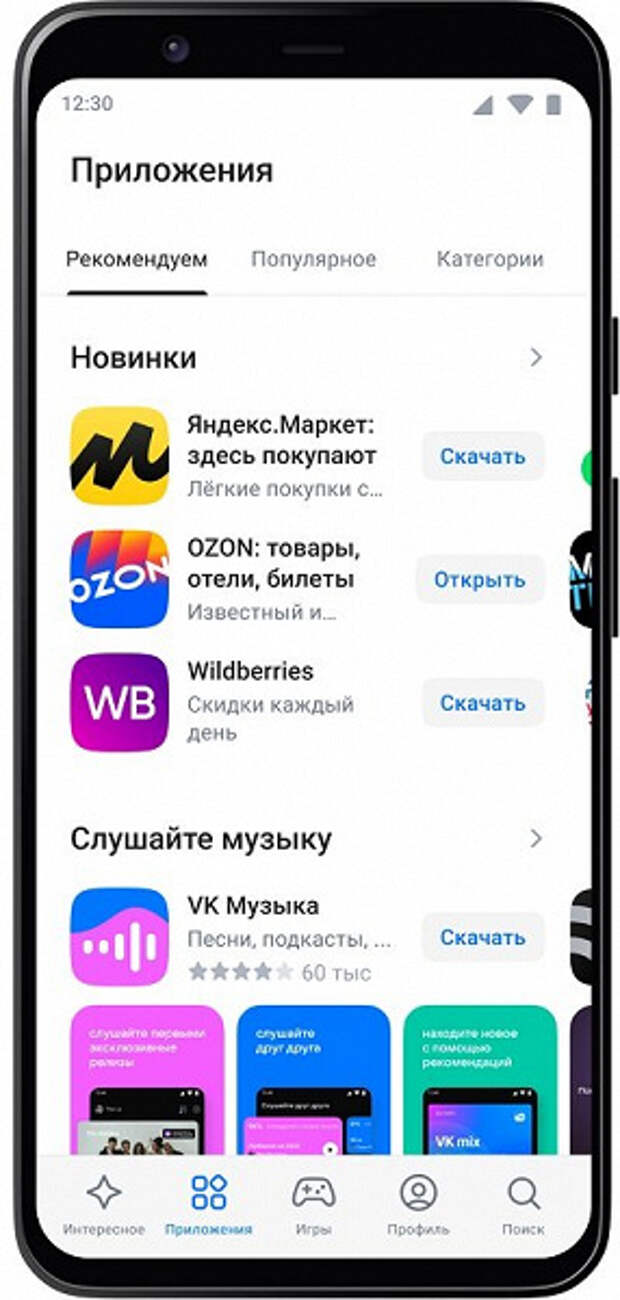Viewport: 620px width, 1300px height.
Task: Select the Приложения bottom tab
Action: pyautogui.click(x=209, y=1205)
